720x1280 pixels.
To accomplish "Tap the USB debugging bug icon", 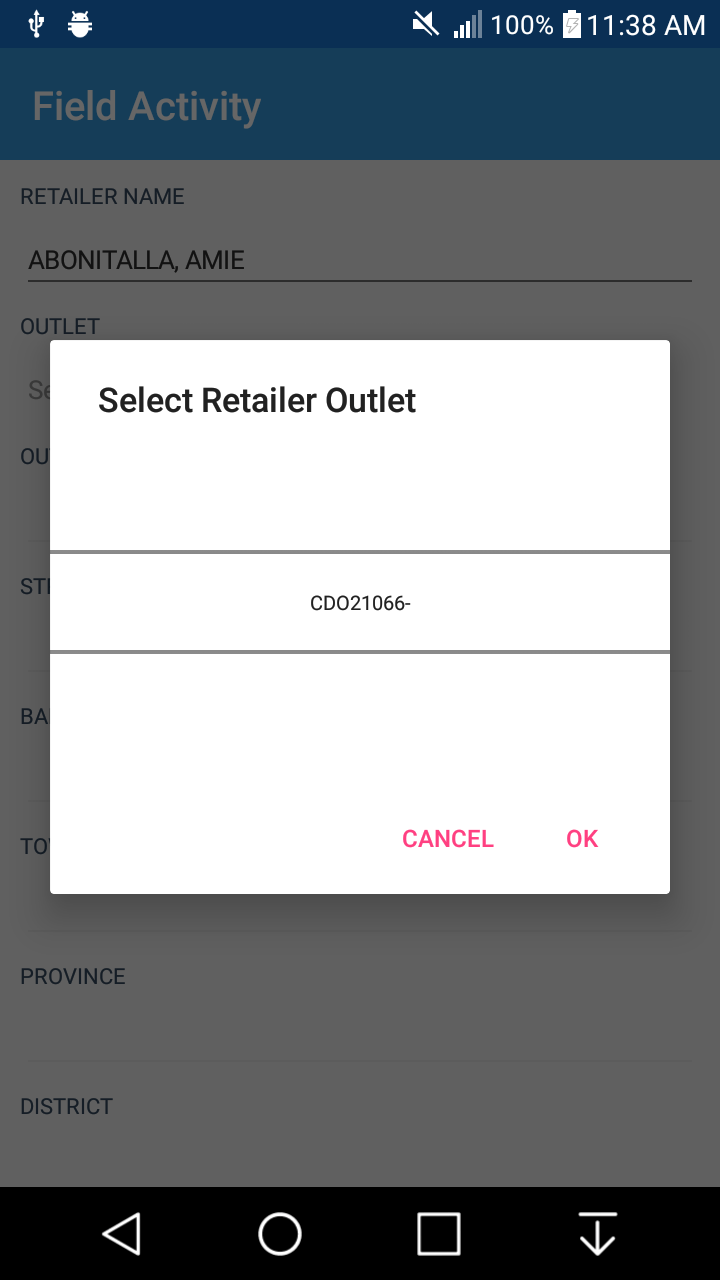I will click(80, 22).
